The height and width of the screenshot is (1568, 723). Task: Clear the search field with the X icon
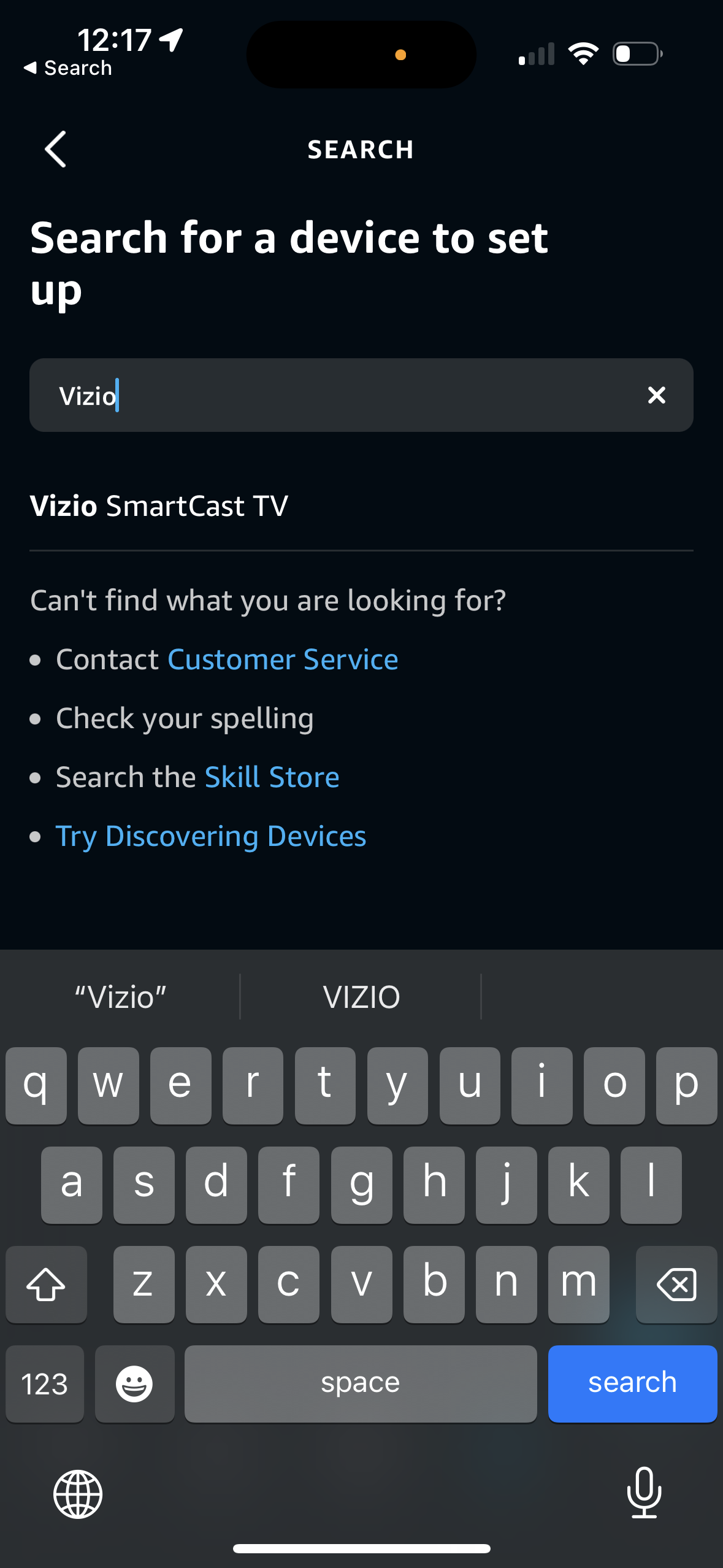[656, 395]
